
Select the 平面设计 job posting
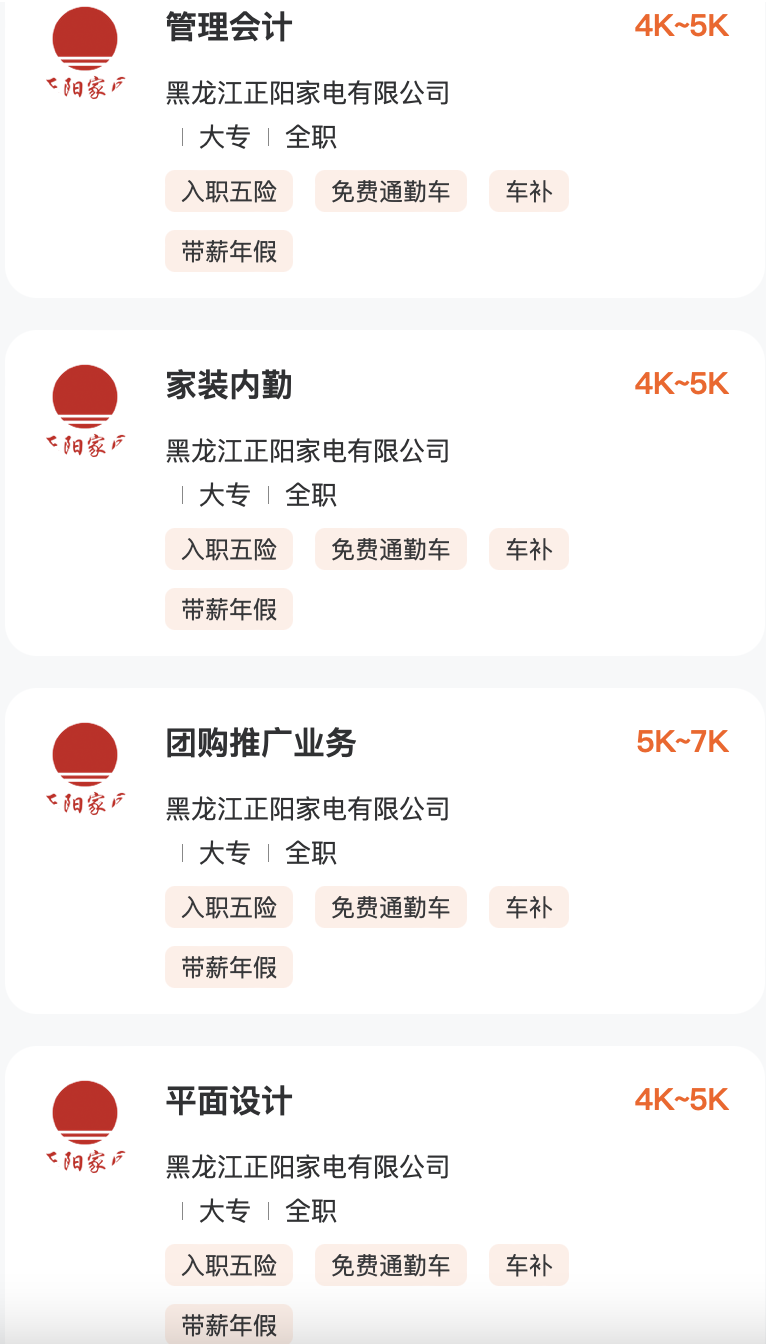[229, 1101]
